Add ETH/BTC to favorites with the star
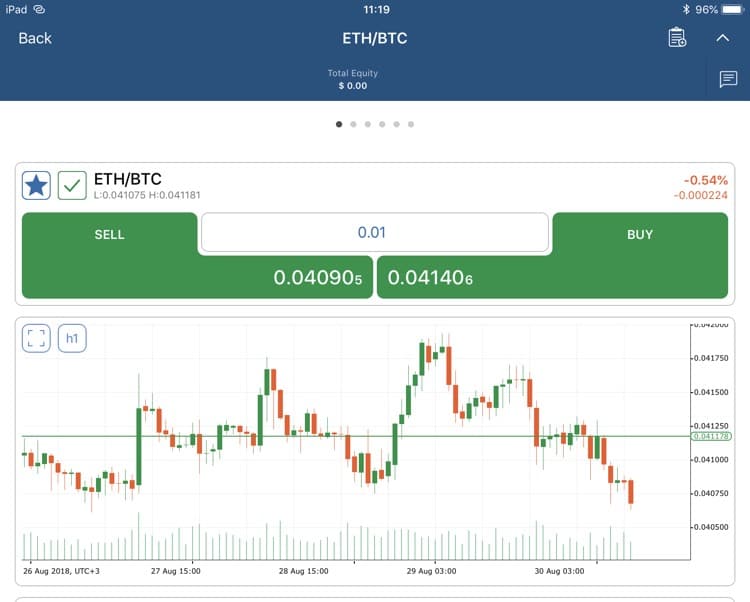The width and height of the screenshot is (750, 602). (x=37, y=185)
